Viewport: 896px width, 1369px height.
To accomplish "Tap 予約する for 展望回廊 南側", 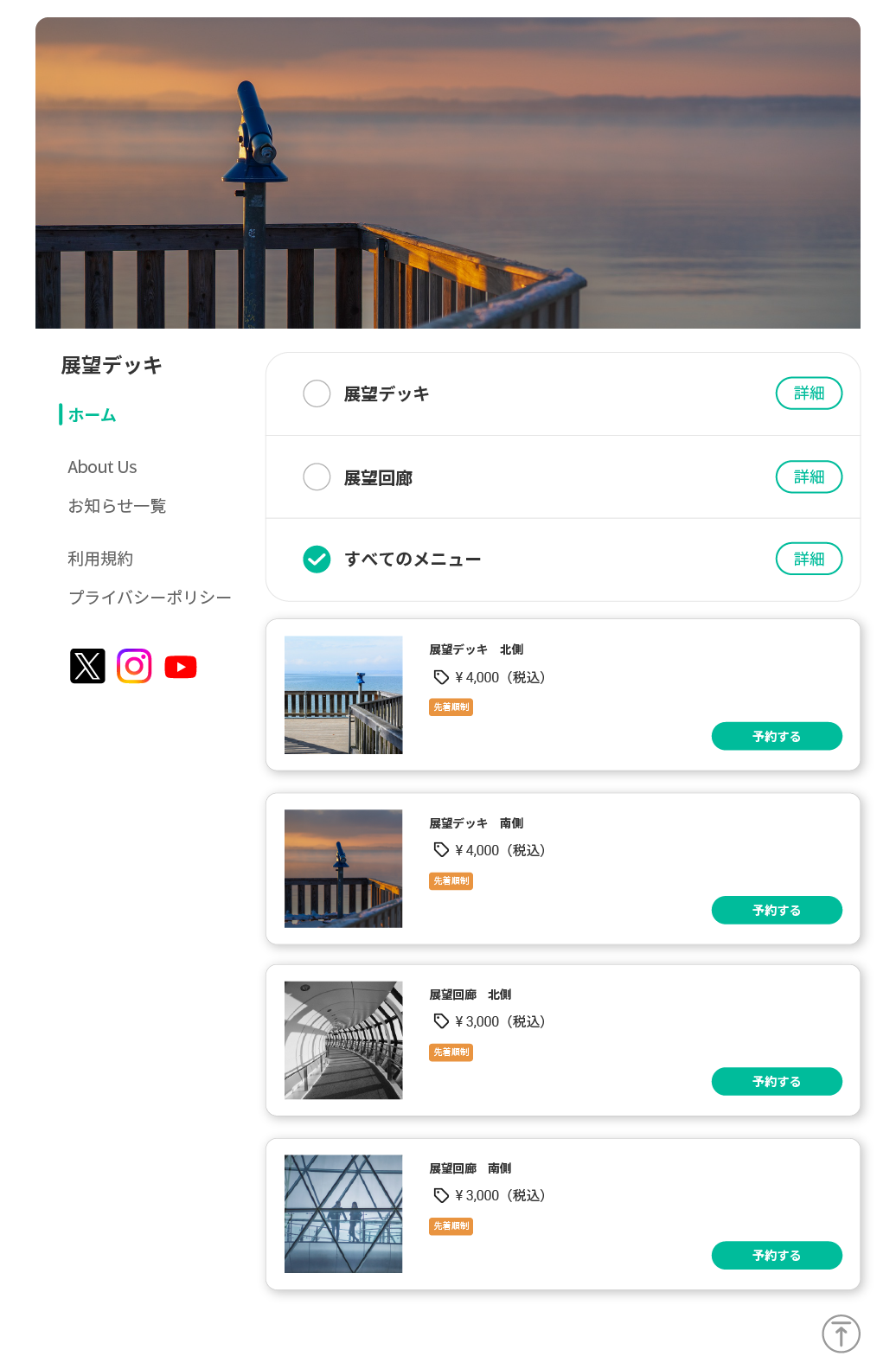I will (776, 1255).
